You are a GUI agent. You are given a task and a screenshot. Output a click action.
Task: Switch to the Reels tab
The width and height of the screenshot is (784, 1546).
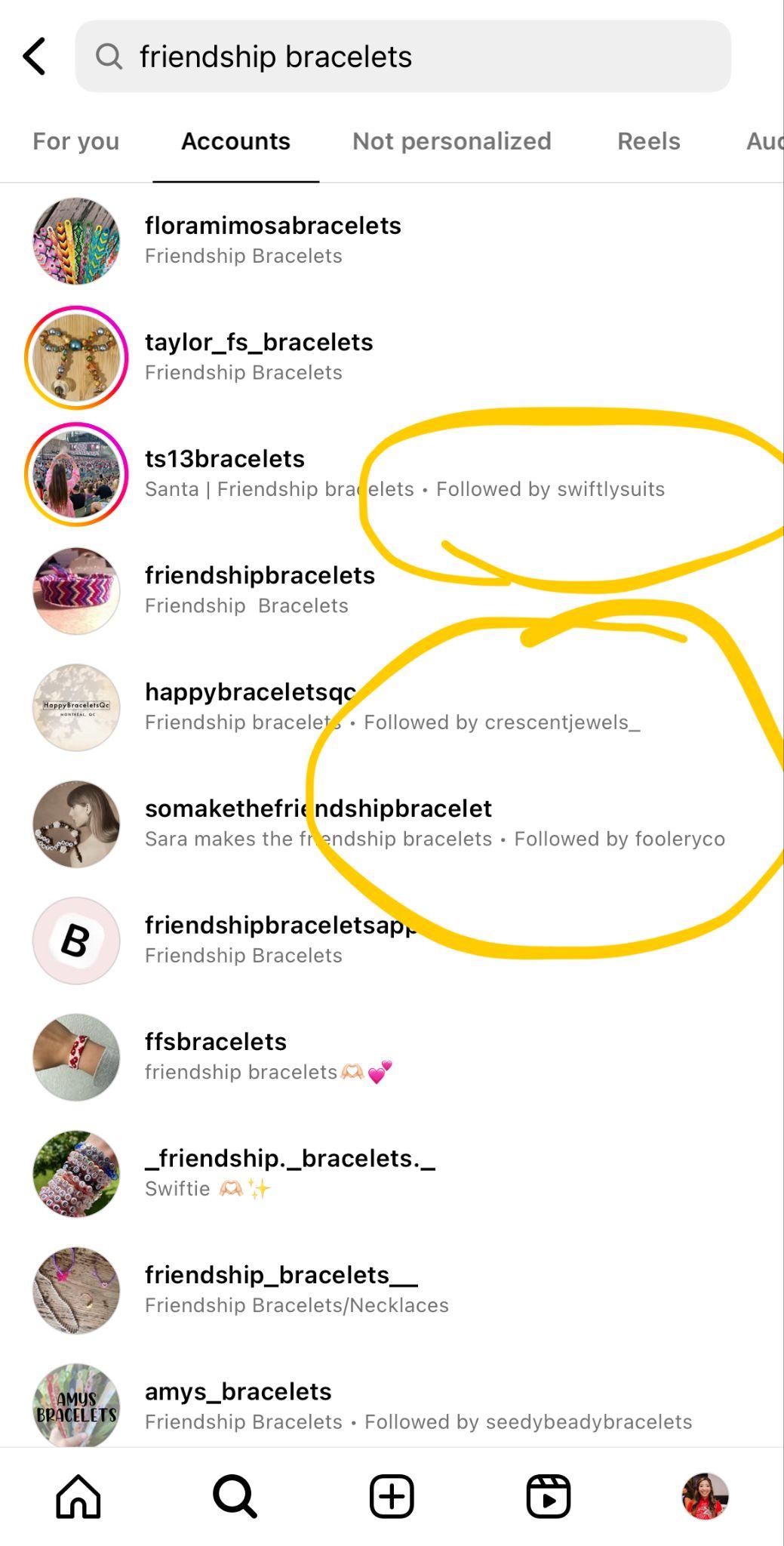[x=649, y=141]
